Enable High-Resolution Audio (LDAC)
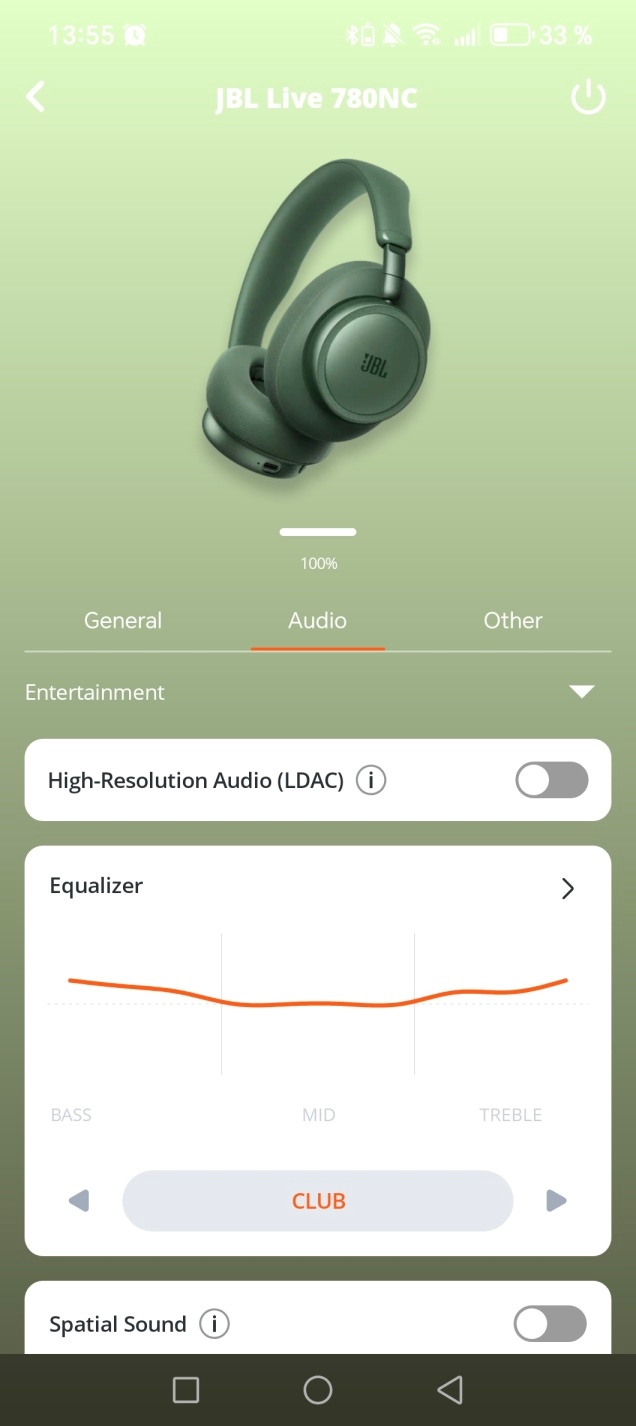 point(552,780)
